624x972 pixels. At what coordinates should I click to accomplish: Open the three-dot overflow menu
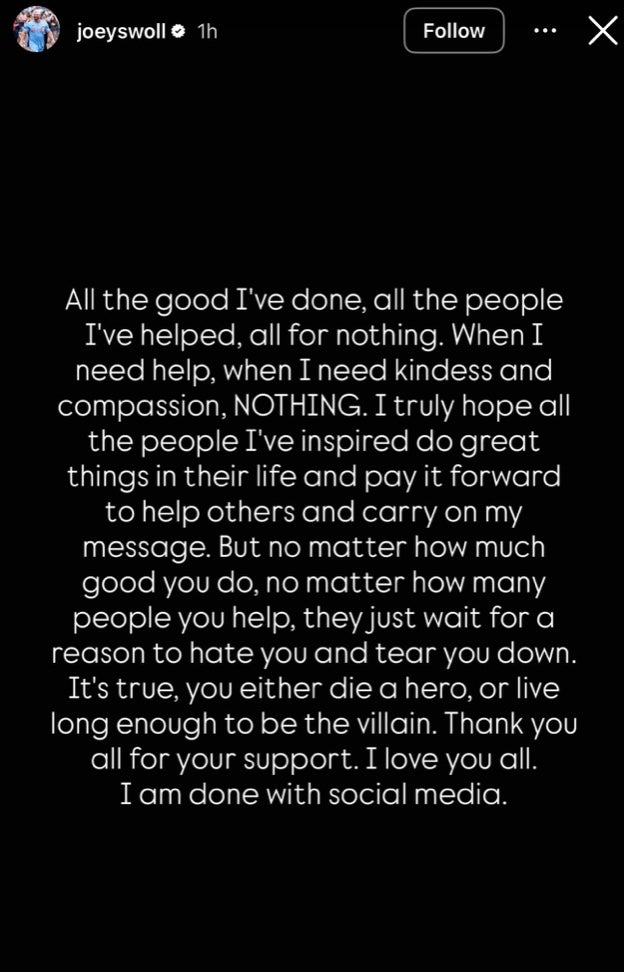[x=545, y=31]
